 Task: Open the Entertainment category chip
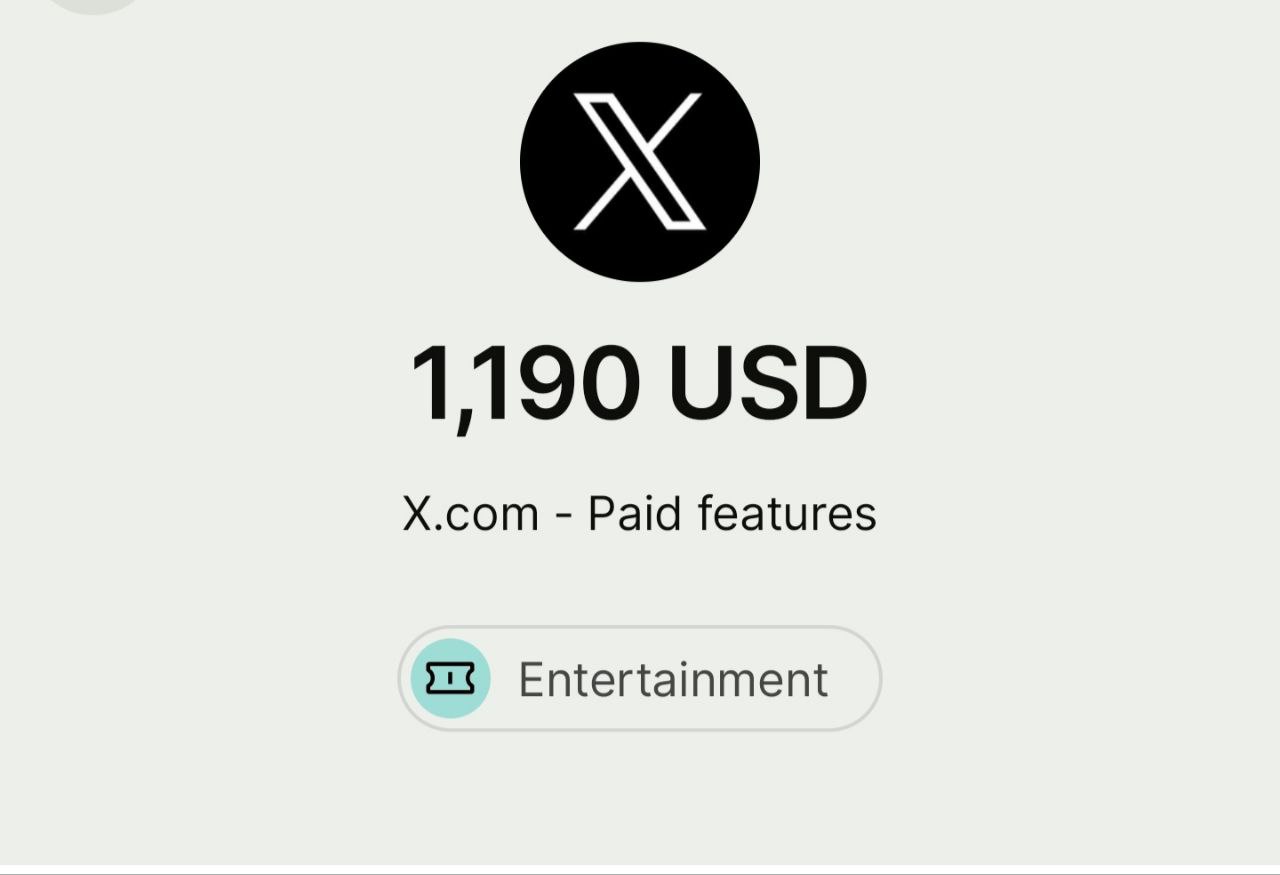(640, 679)
